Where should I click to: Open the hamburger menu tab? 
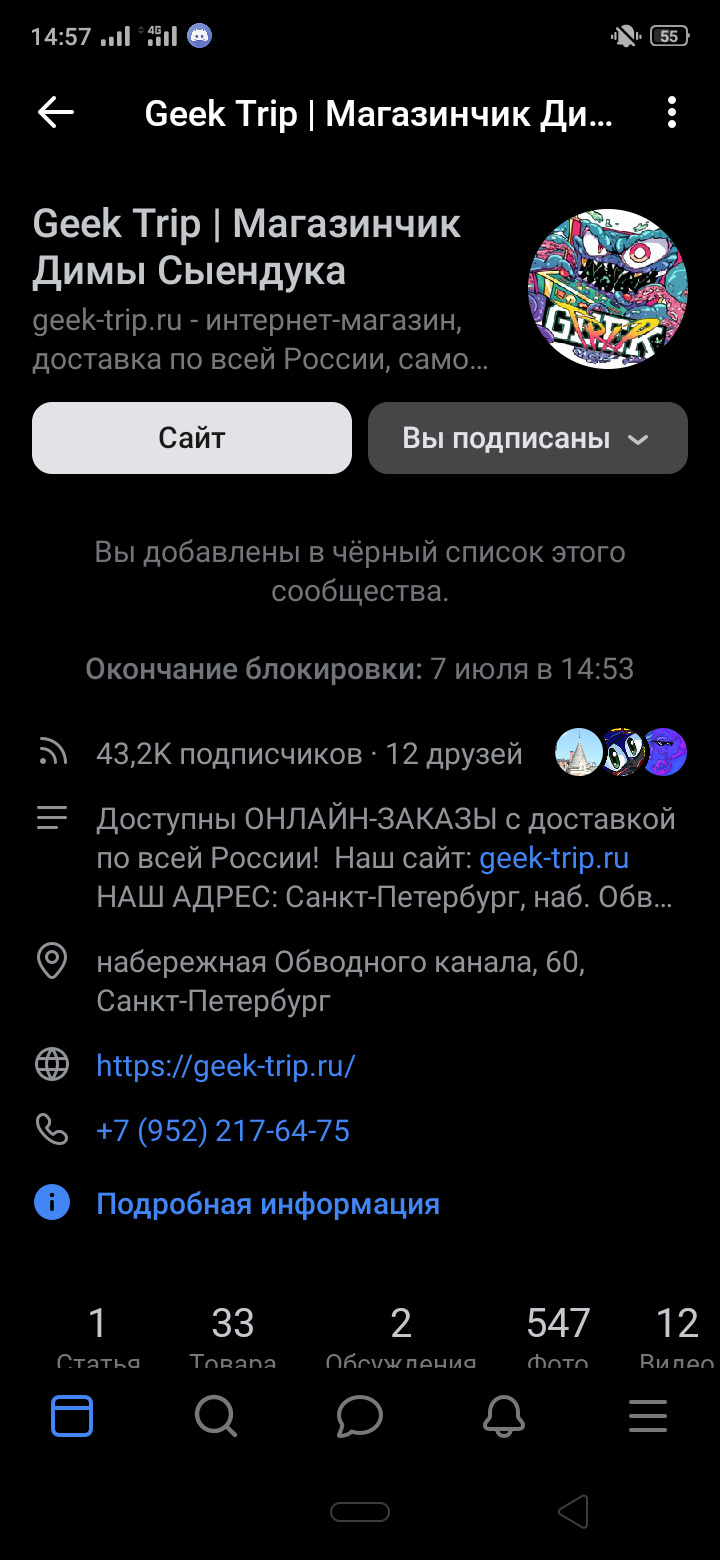click(x=648, y=1416)
